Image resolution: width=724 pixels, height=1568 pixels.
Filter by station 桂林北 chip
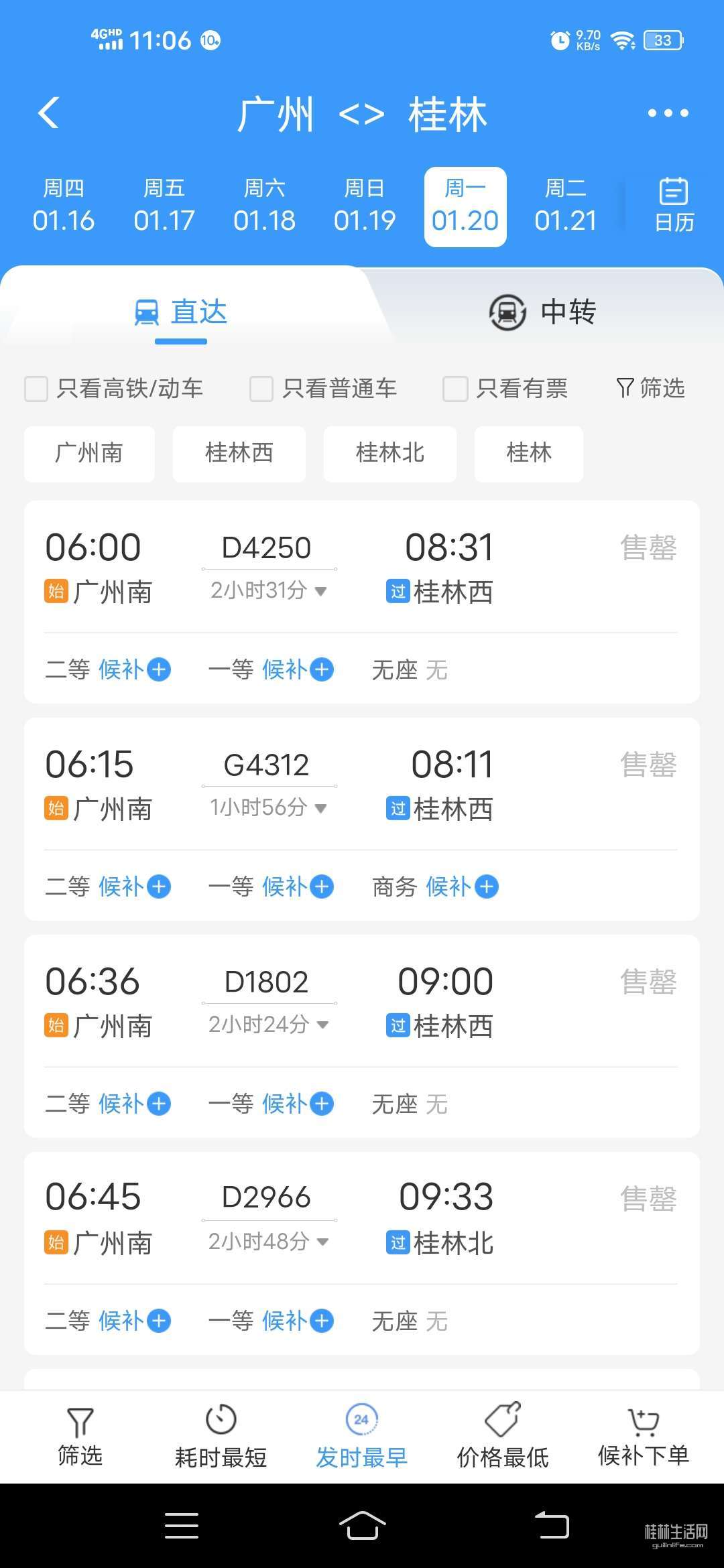(x=390, y=454)
